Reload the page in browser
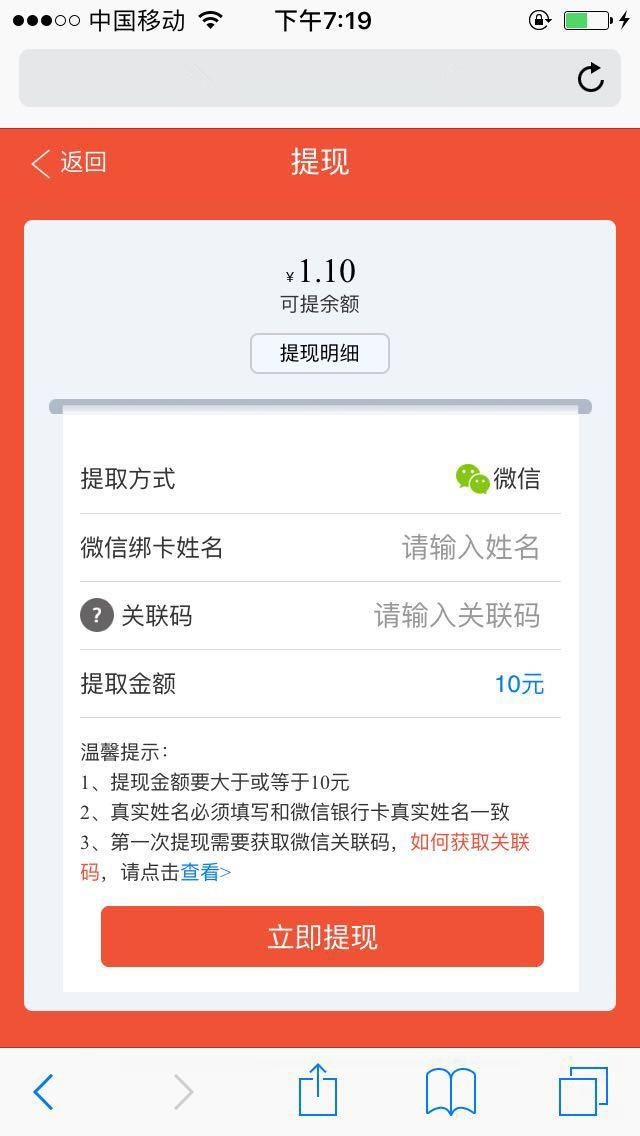 pyautogui.click(x=591, y=78)
